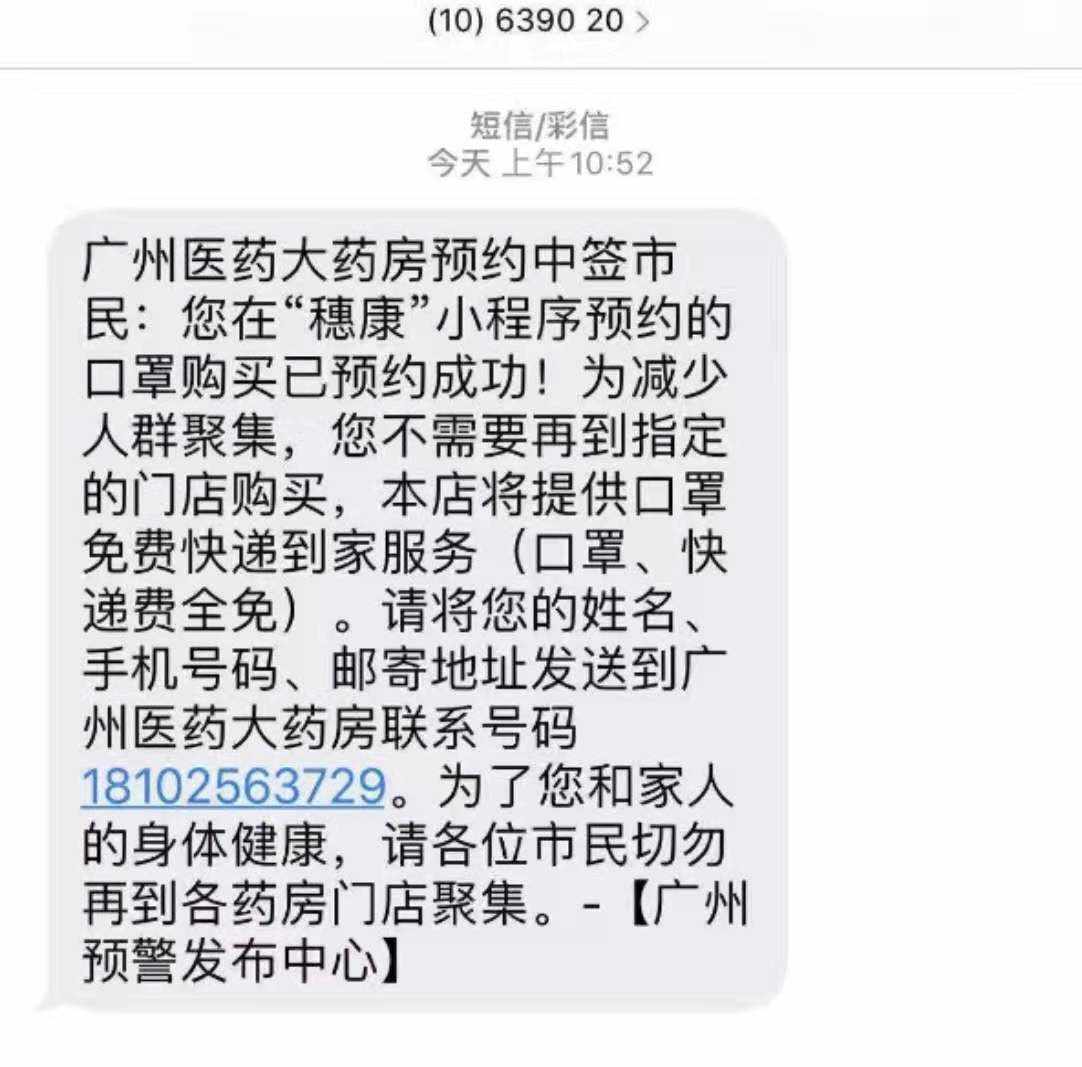1082x1067 pixels.
Task: Open contact details for (10) 6390 20
Action: pyautogui.click(x=538, y=21)
